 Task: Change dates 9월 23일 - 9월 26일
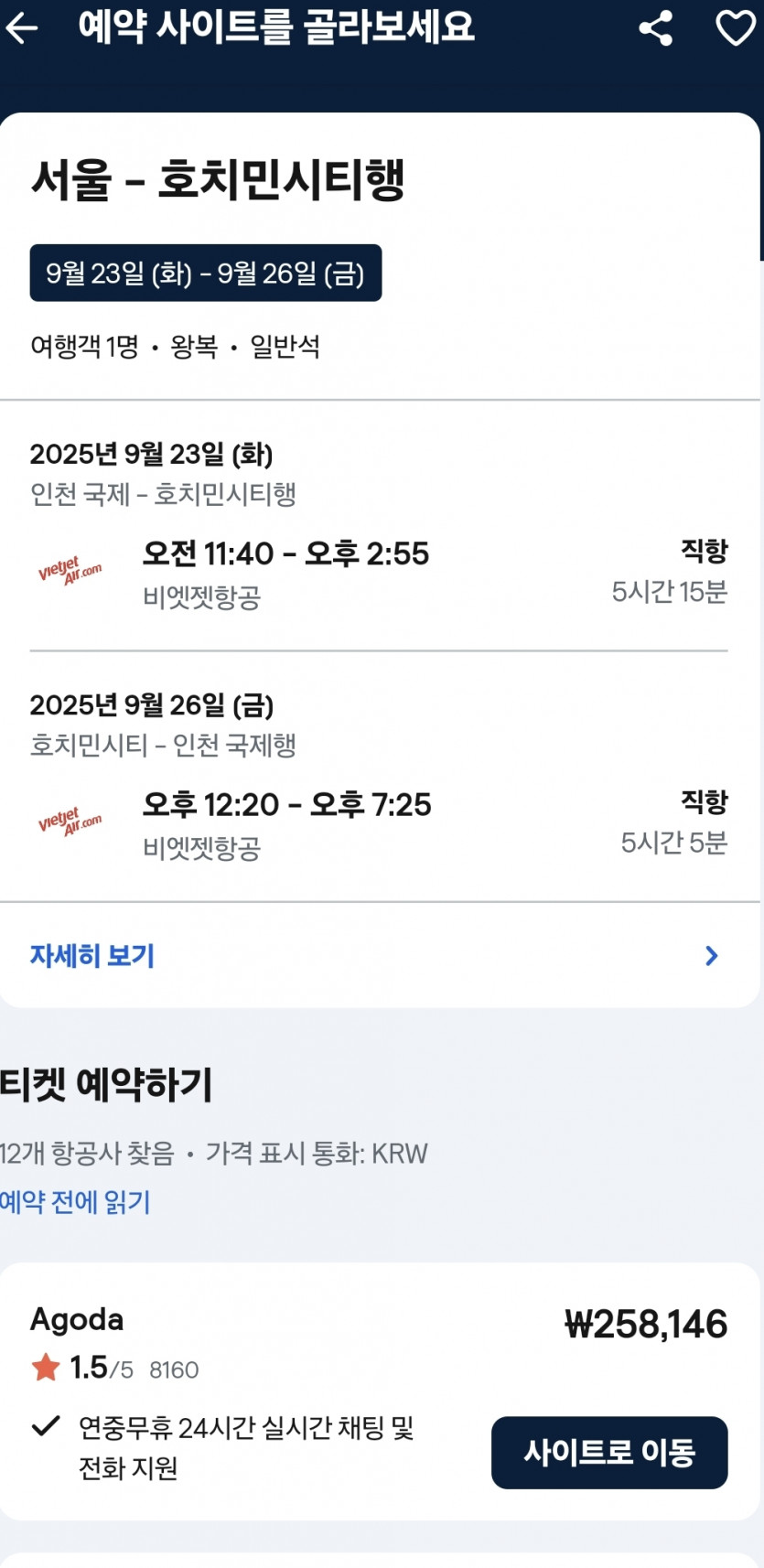(x=206, y=273)
